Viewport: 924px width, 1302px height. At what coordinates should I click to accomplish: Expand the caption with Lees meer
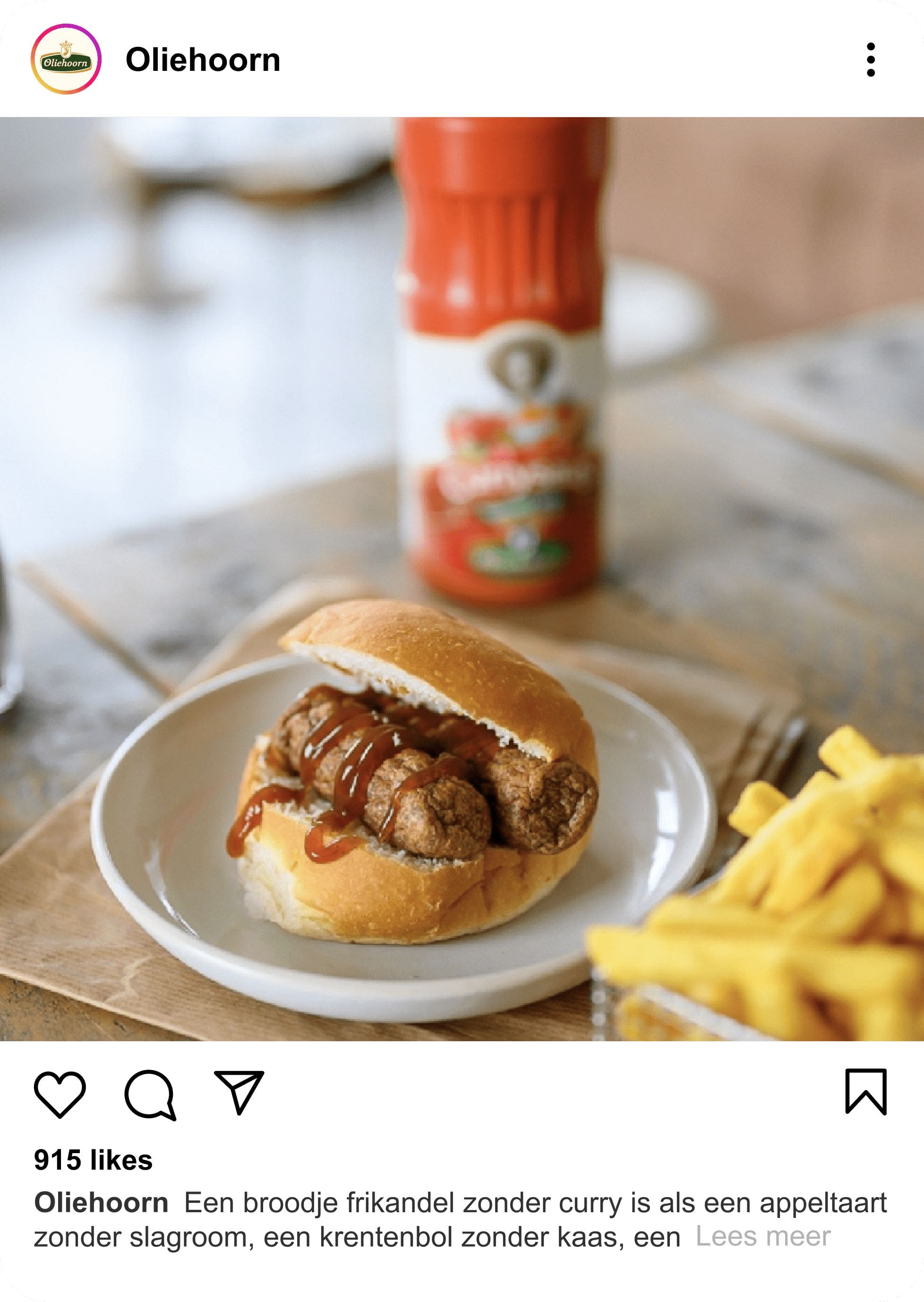pos(762,1236)
